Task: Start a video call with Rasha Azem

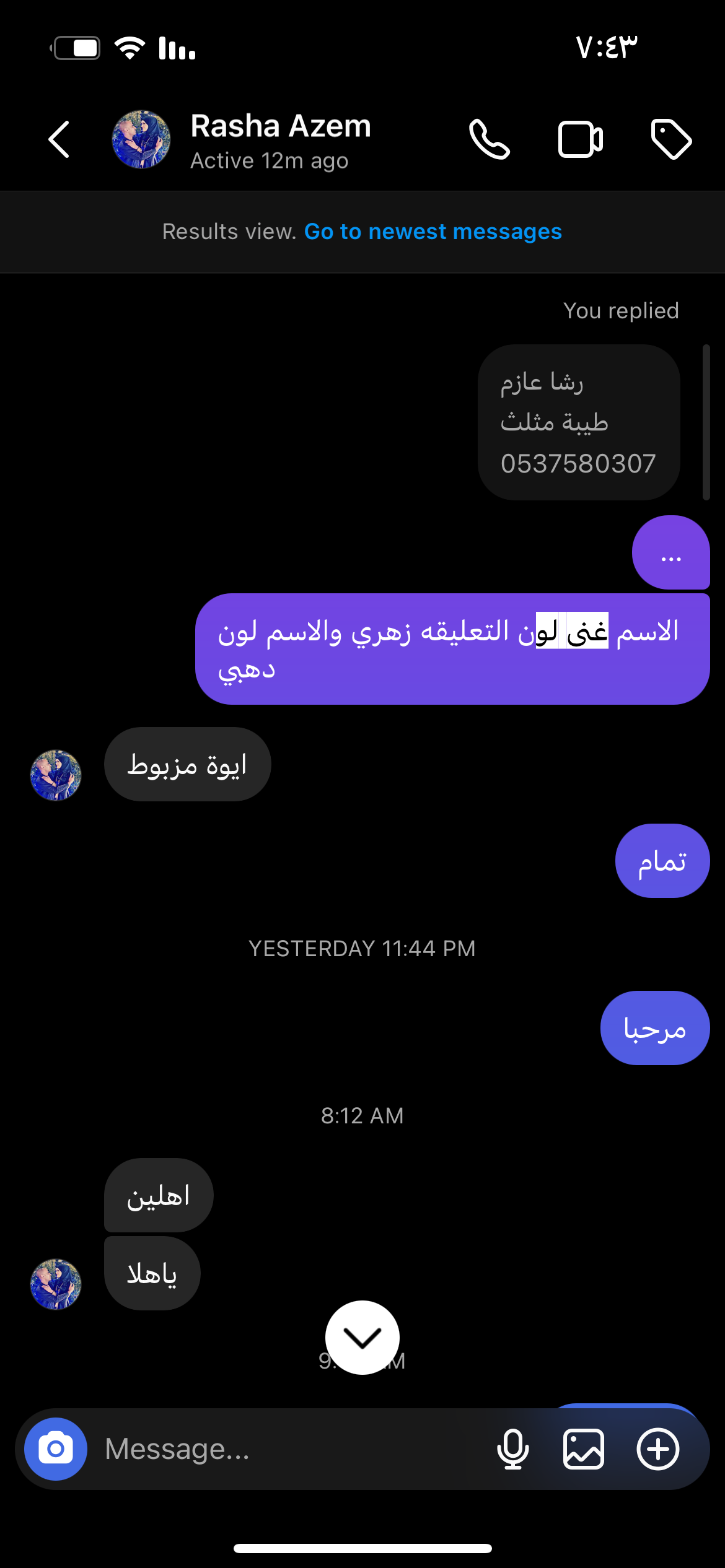Action: (x=580, y=139)
